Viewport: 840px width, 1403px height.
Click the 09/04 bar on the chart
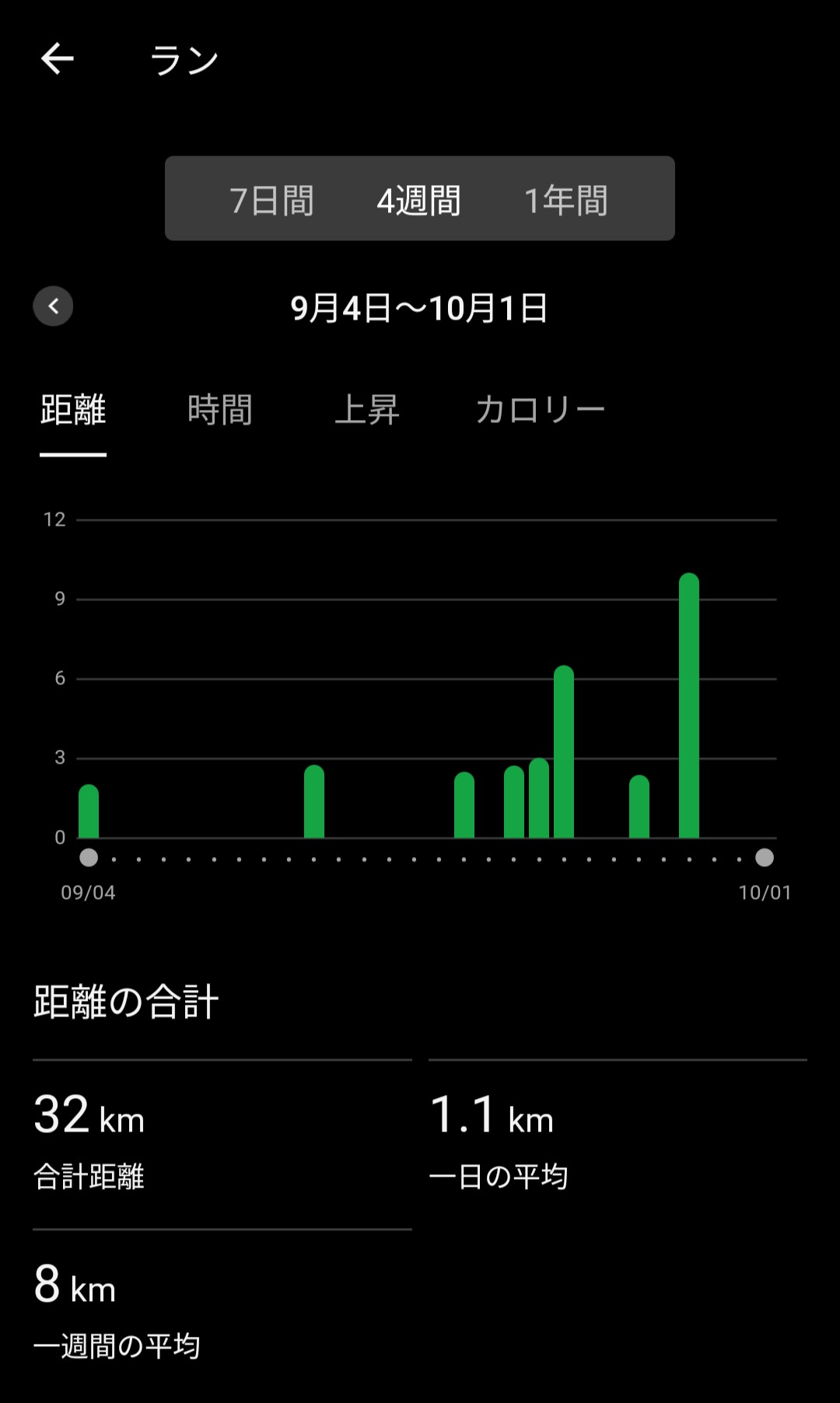point(88,813)
